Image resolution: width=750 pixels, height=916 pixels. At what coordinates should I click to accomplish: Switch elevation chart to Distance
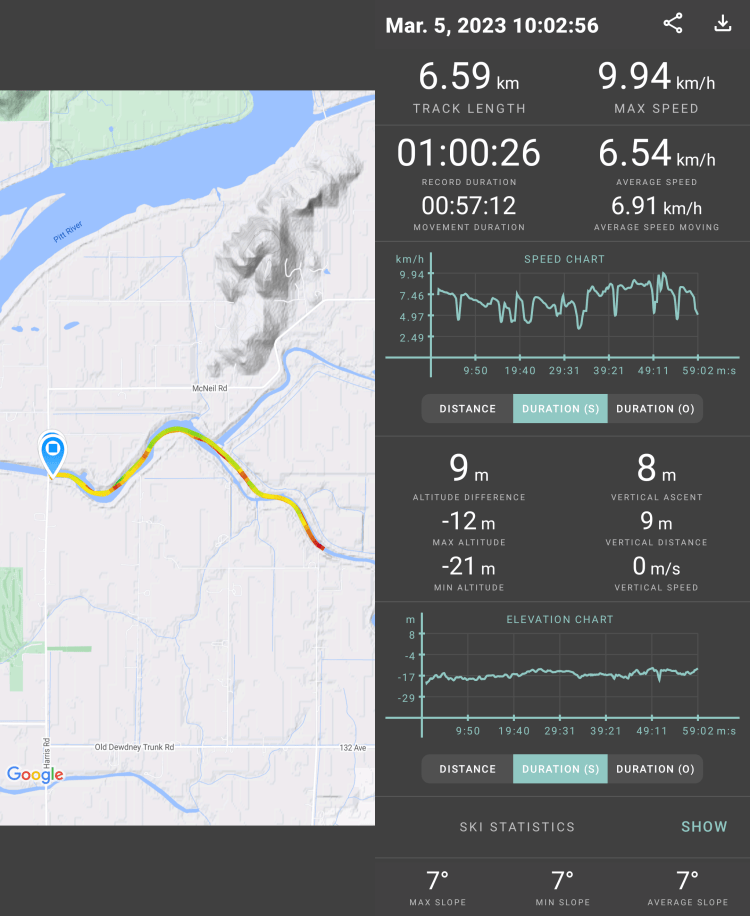(467, 769)
